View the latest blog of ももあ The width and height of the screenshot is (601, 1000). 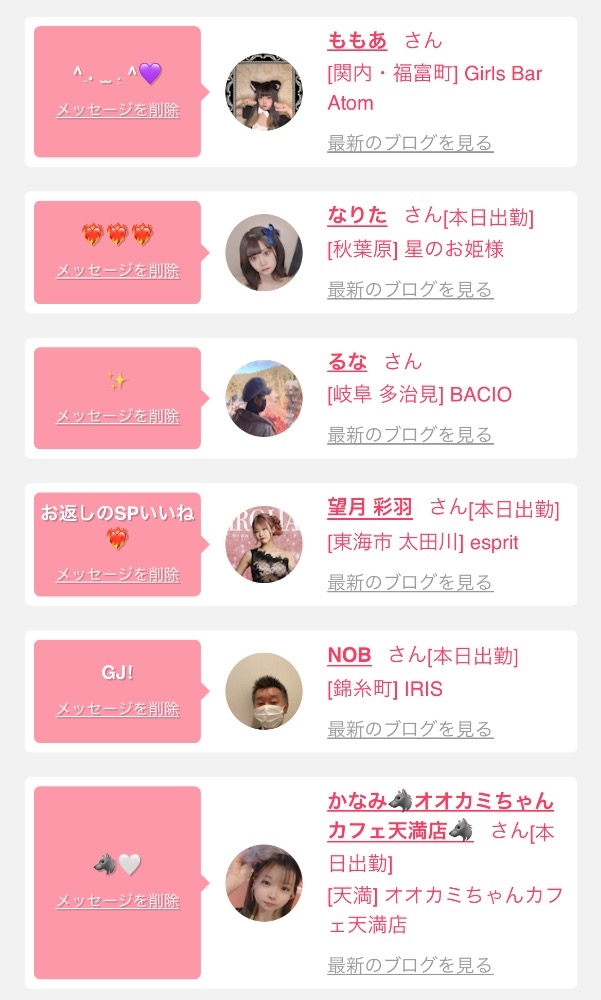tap(410, 143)
